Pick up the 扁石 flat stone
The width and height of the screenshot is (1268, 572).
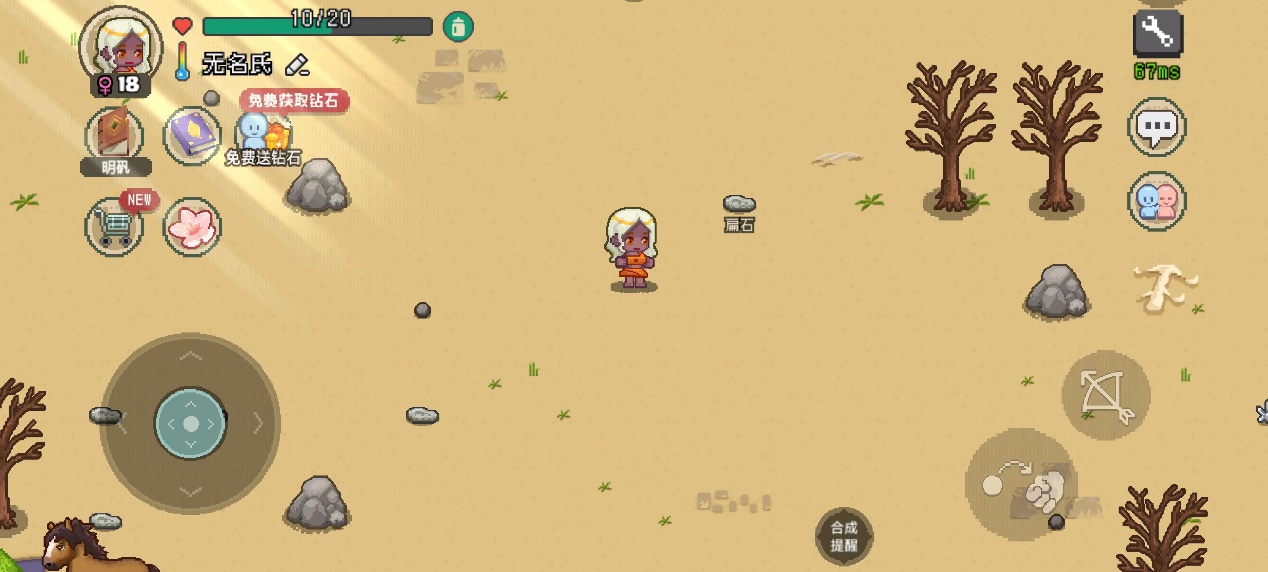click(739, 205)
